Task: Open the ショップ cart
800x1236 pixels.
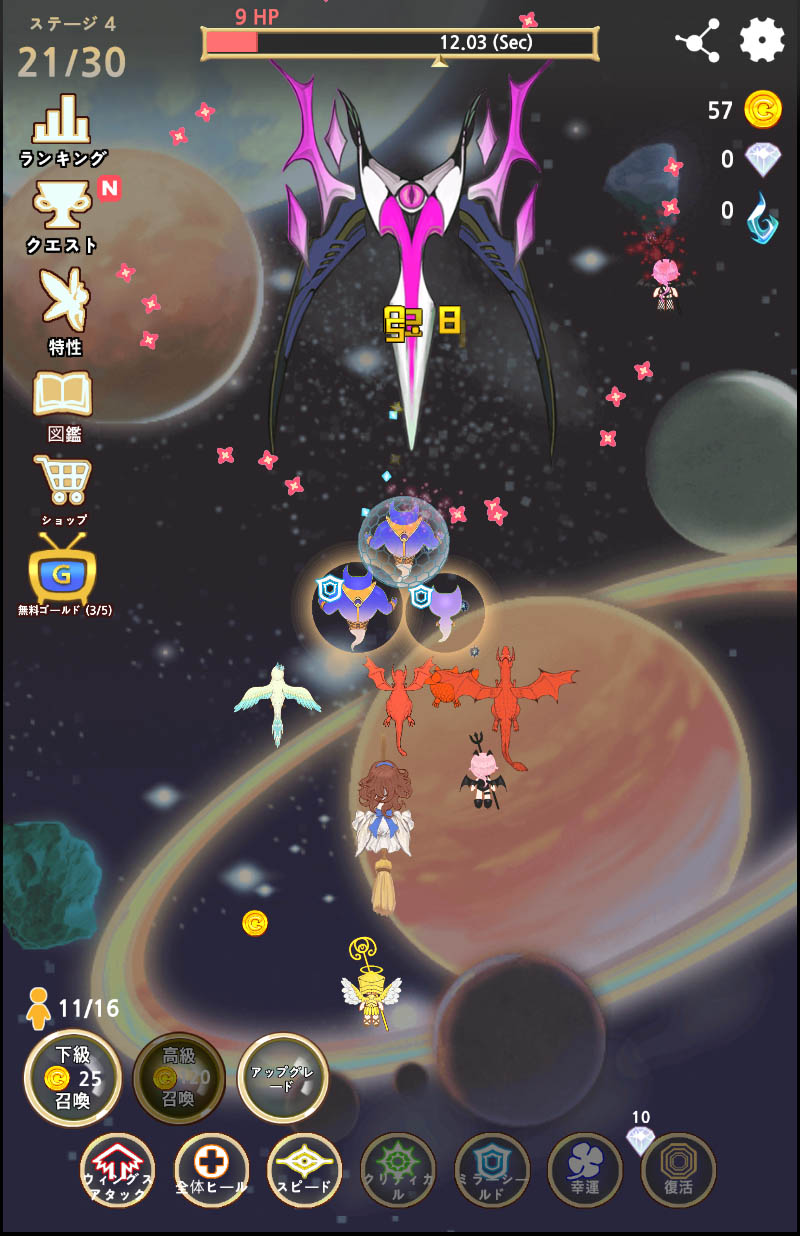Action: pyautogui.click(x=63, y=490)
